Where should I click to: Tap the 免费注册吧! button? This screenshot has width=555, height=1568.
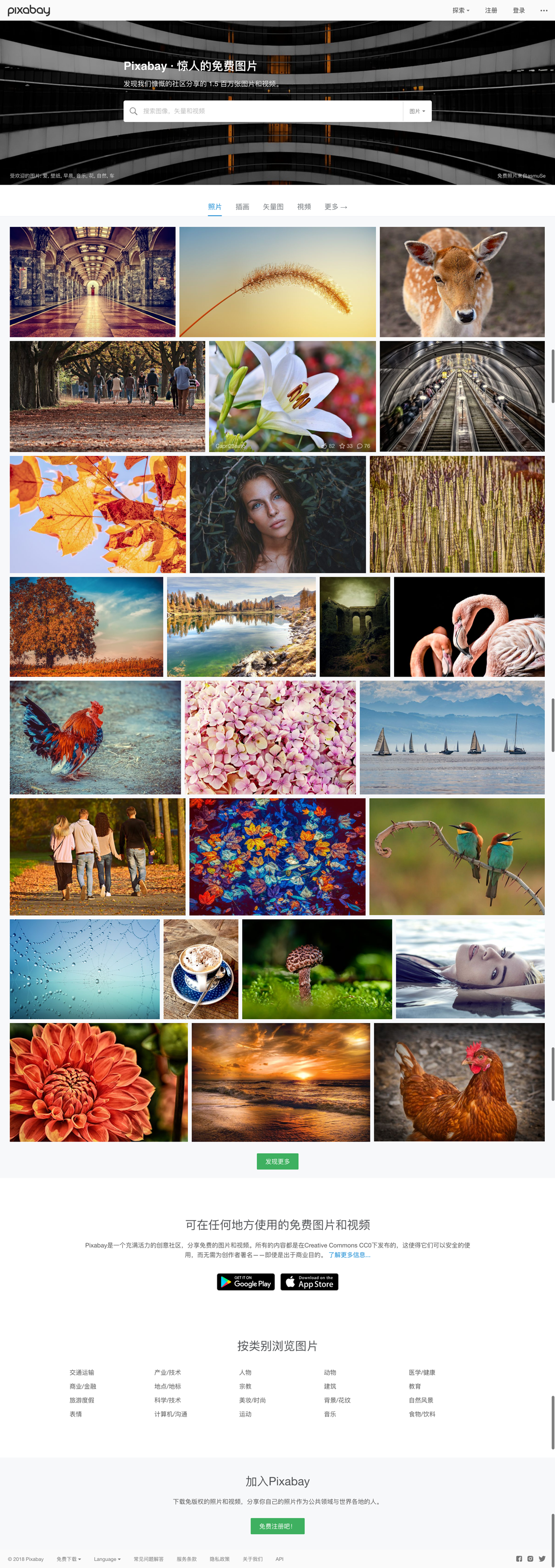click(x=277, y=1526)
